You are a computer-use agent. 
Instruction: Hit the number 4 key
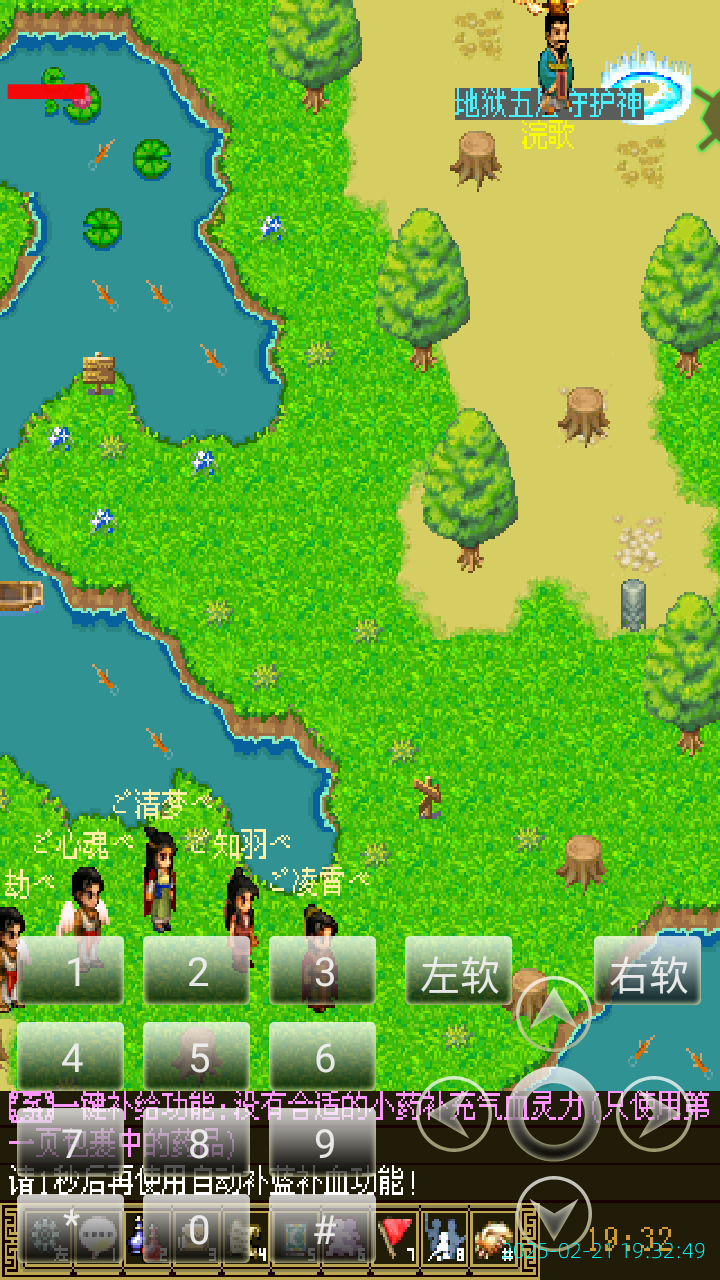[71, 1057]
